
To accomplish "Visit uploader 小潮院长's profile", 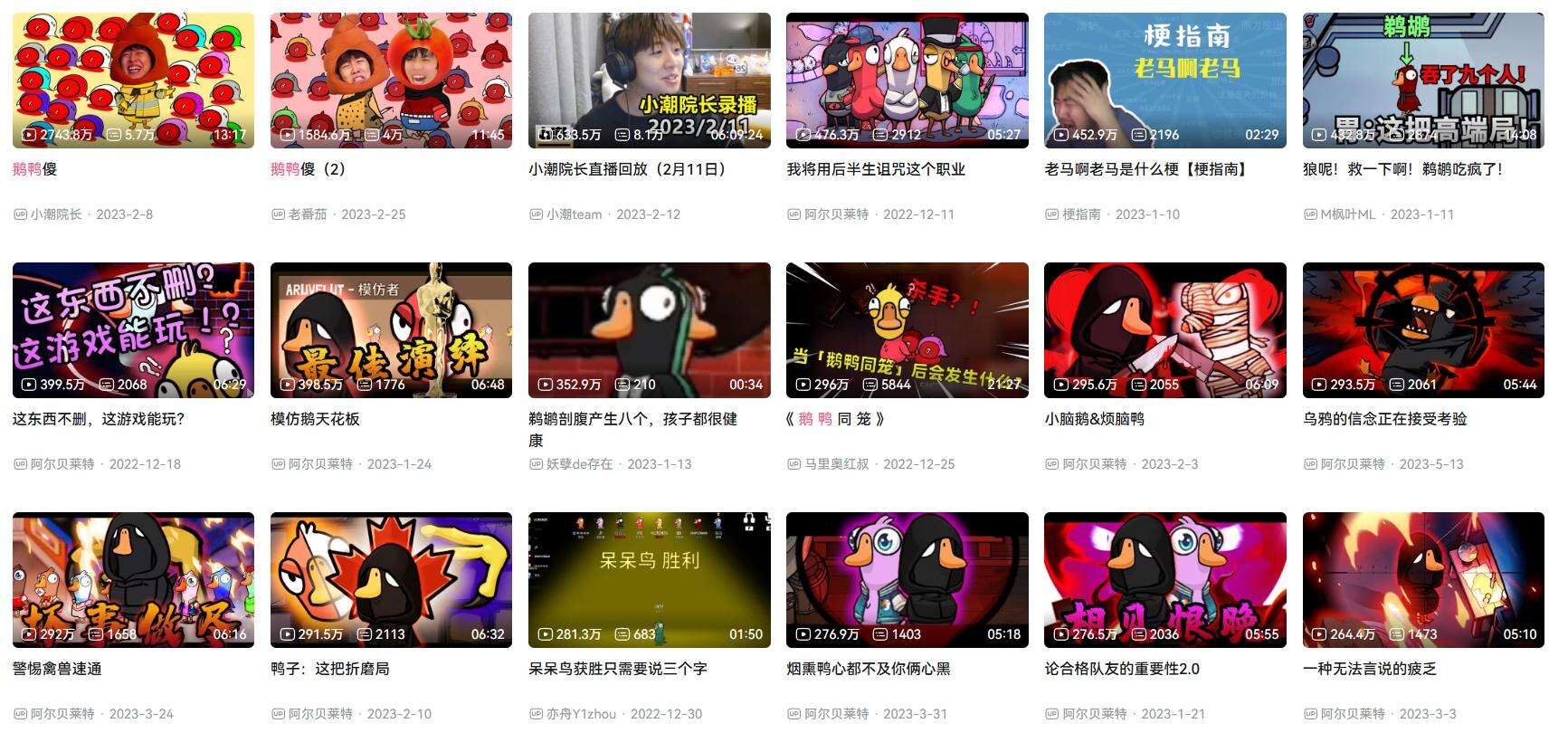I will [x=55, y=214].
